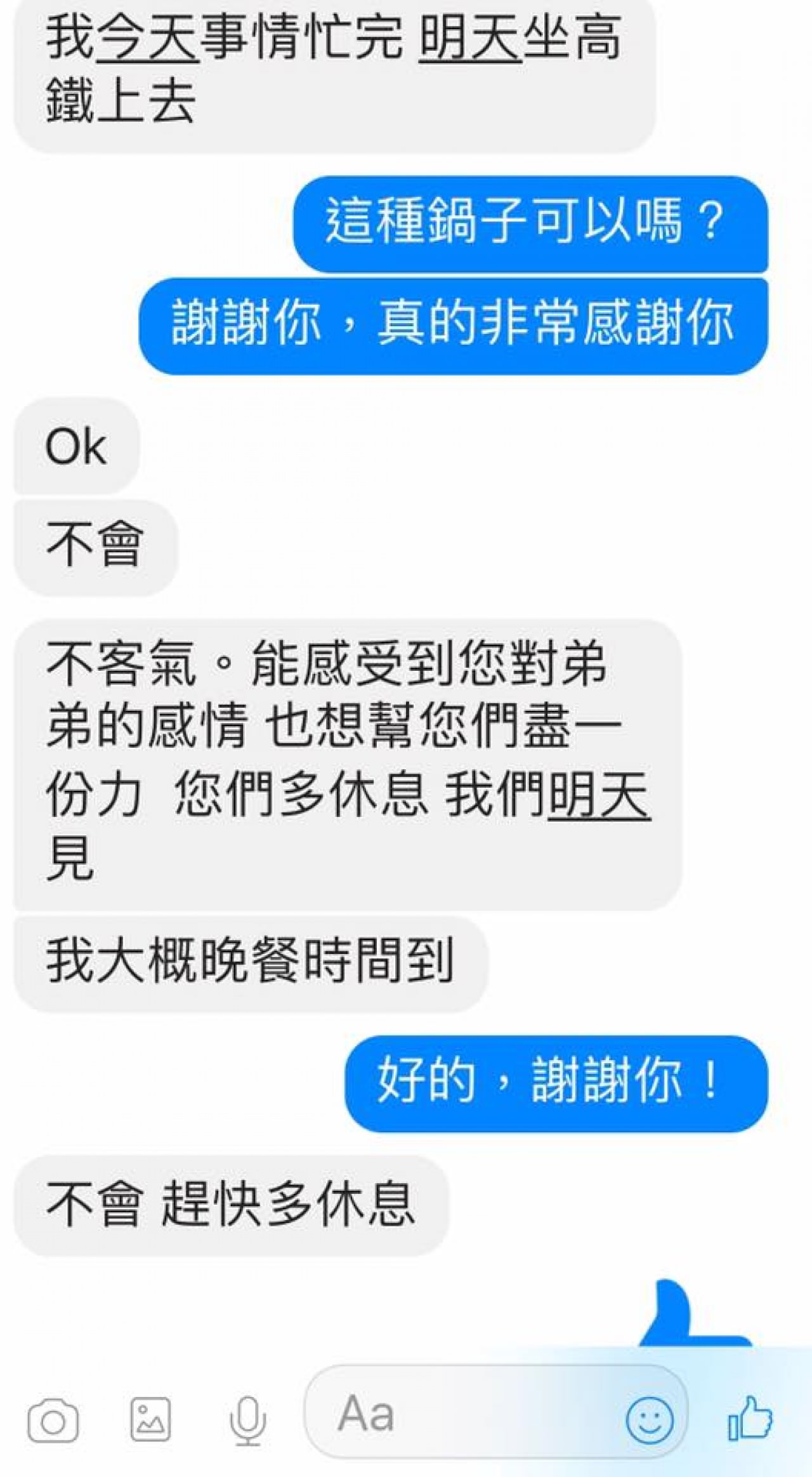The height and width of the screenshot is (1477, 812).
Task: Open the emoji smiley picker
Action: [x=650, y=1419]
